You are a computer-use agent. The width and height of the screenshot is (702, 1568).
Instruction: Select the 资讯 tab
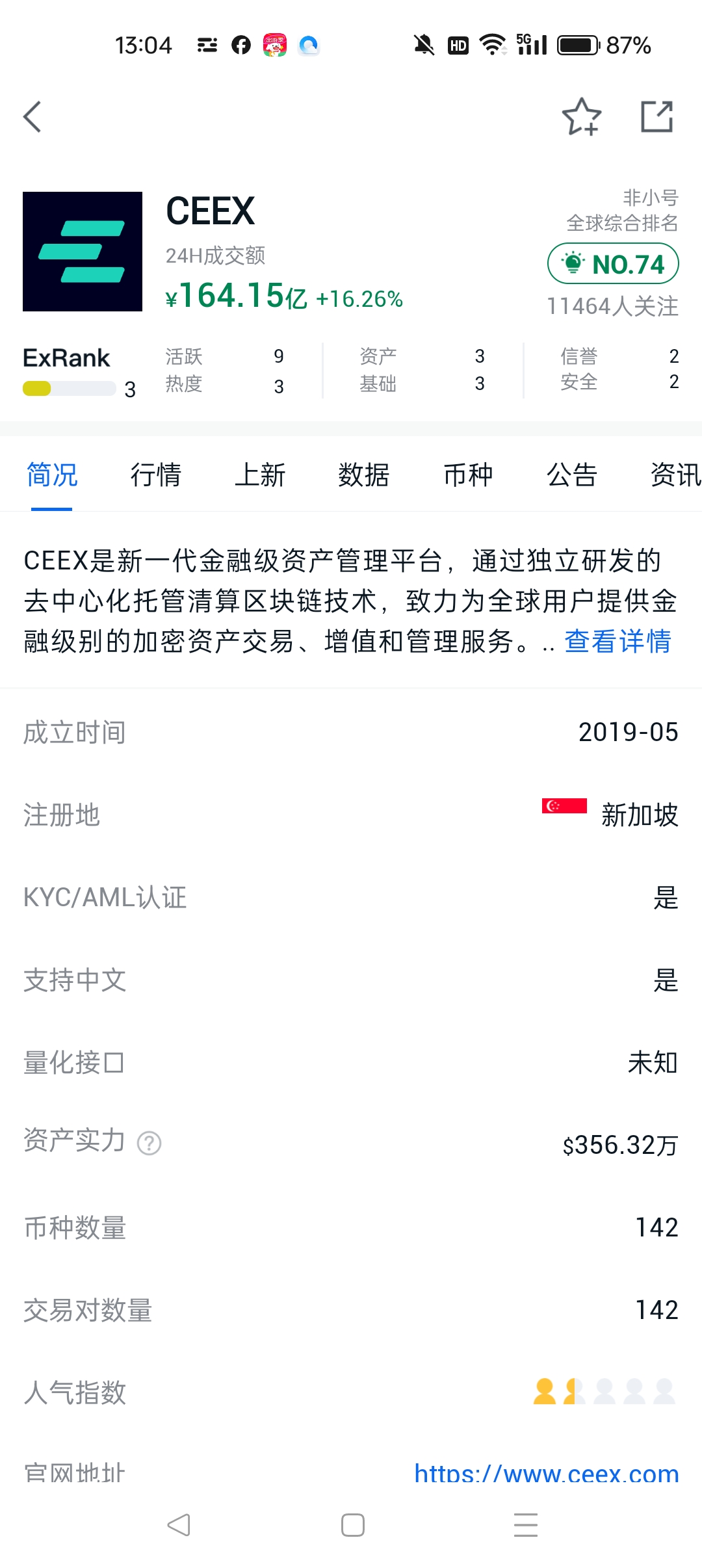pos(676,475)
